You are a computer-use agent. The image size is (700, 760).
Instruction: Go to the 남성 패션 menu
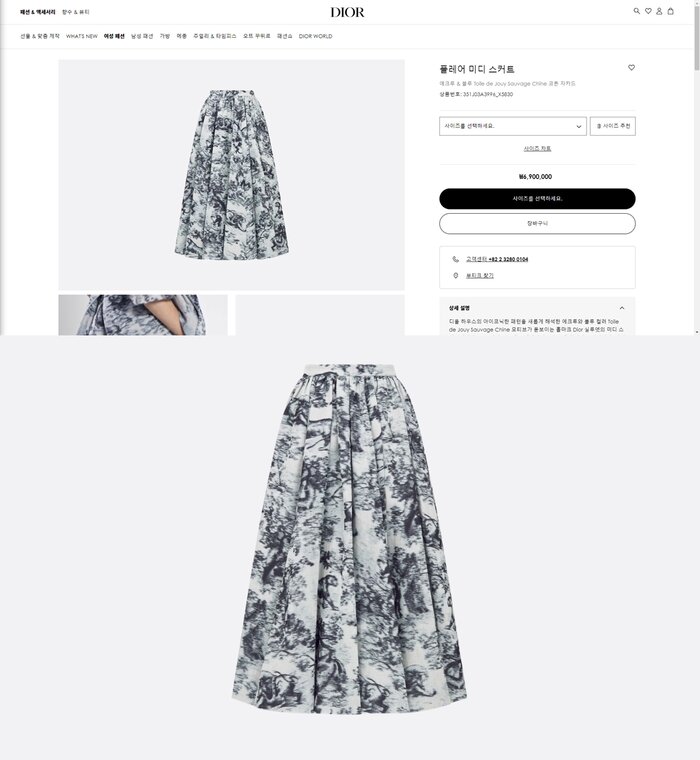pos(142,36)
